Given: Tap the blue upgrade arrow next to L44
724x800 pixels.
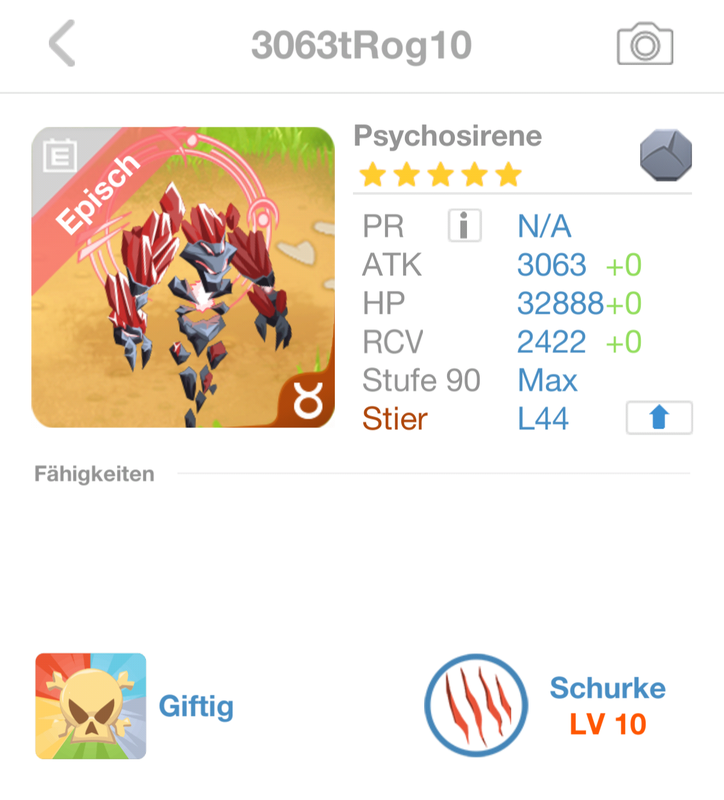Looking at the screenshot, I should click(659, 418).
